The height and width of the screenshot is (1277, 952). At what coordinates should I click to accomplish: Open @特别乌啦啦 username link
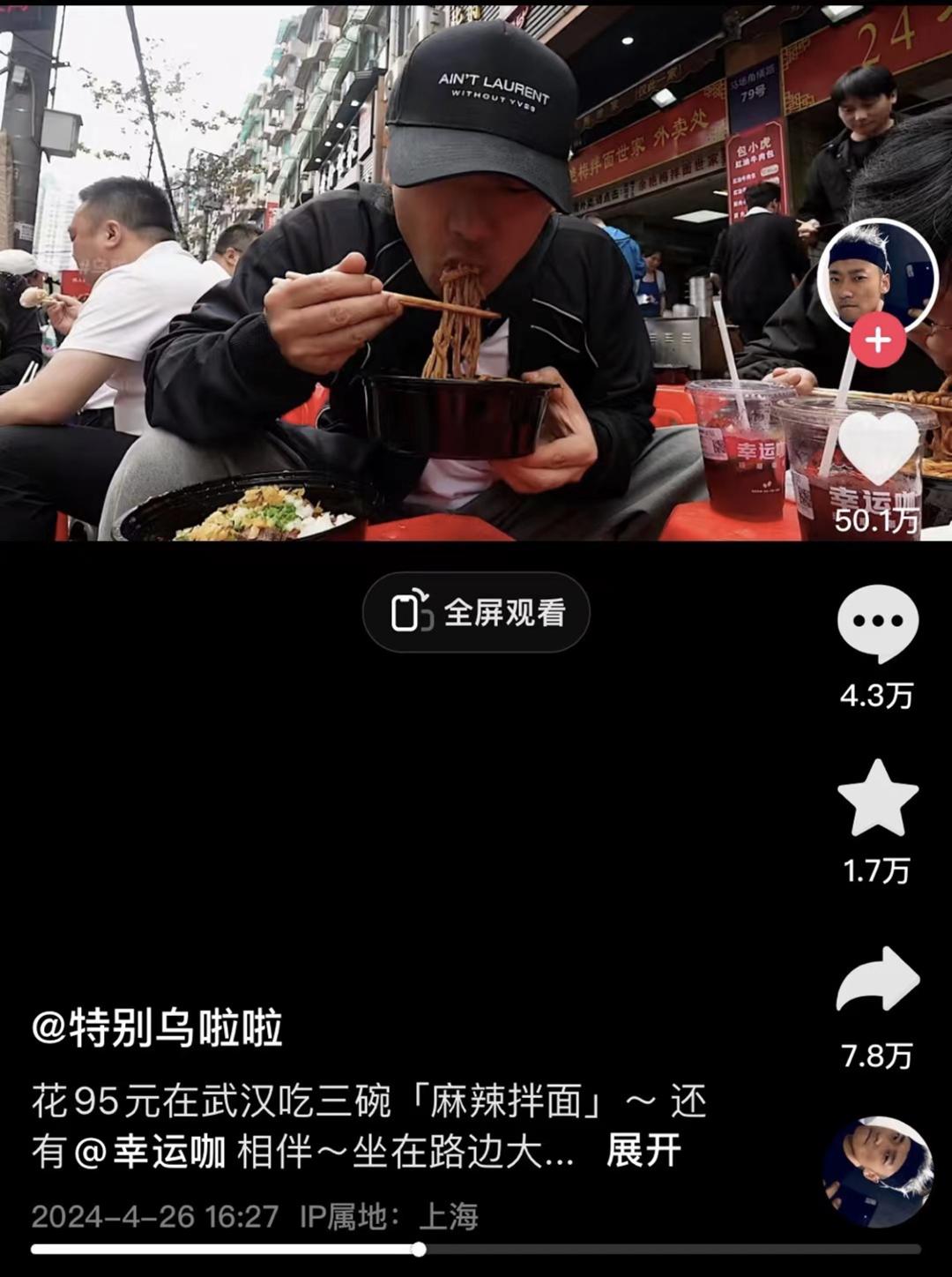[157, 1028]
